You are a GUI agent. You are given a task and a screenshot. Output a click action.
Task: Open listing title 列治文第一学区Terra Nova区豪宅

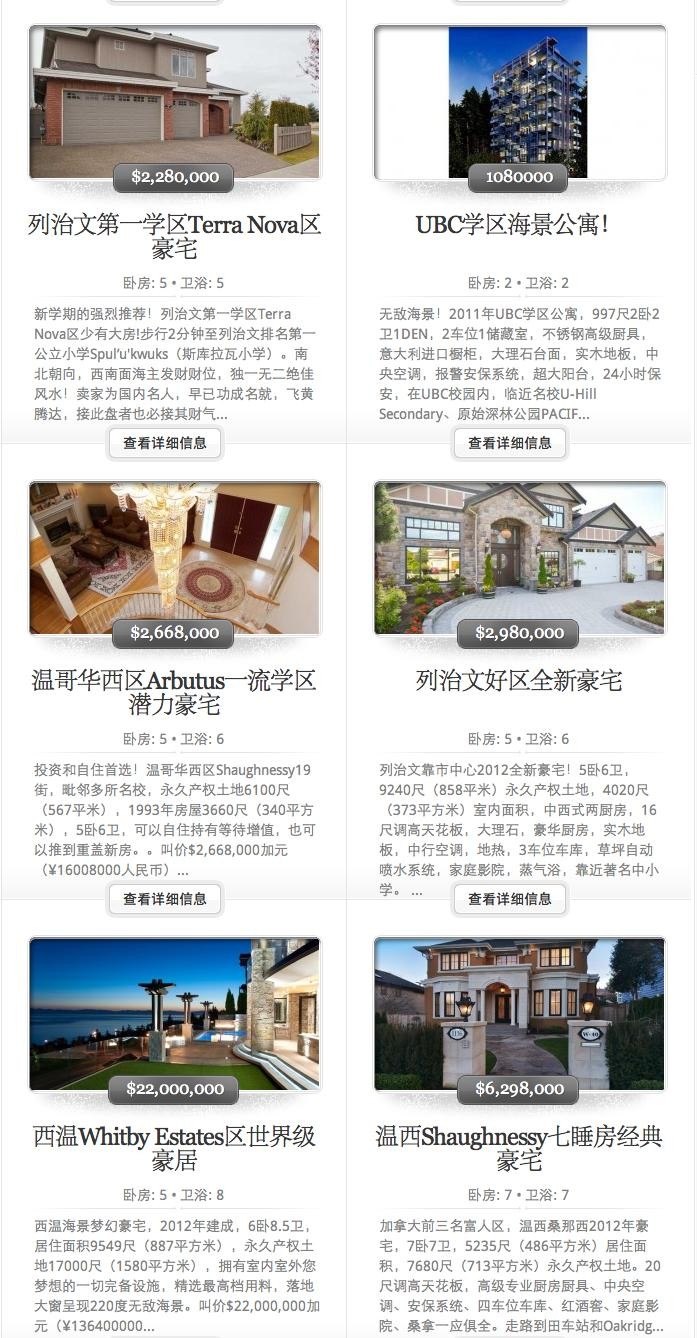pos(174,236)
